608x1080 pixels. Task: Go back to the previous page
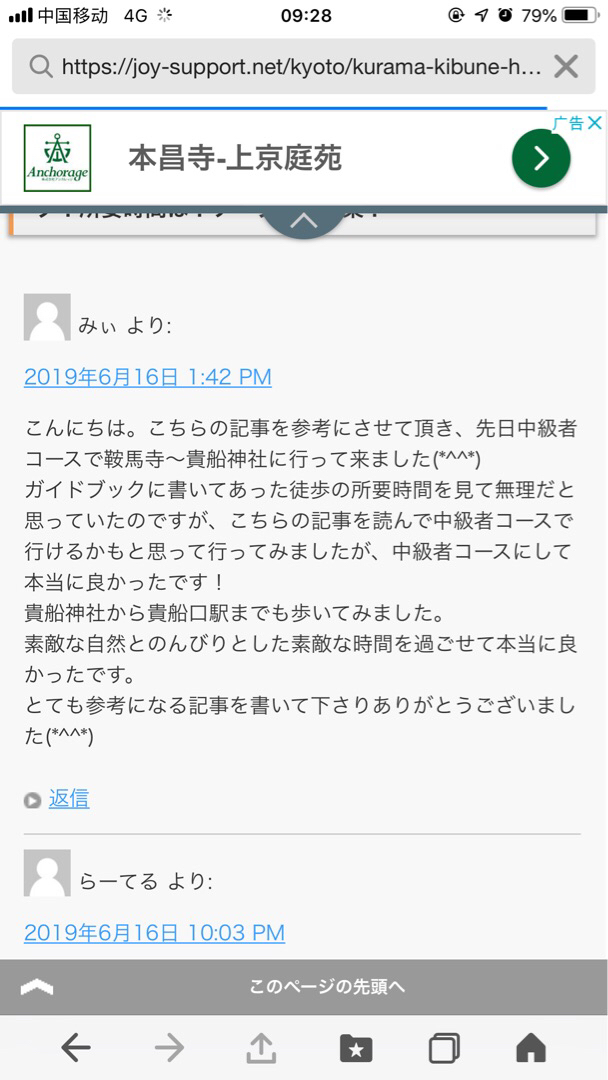(x=76, y=1048)
